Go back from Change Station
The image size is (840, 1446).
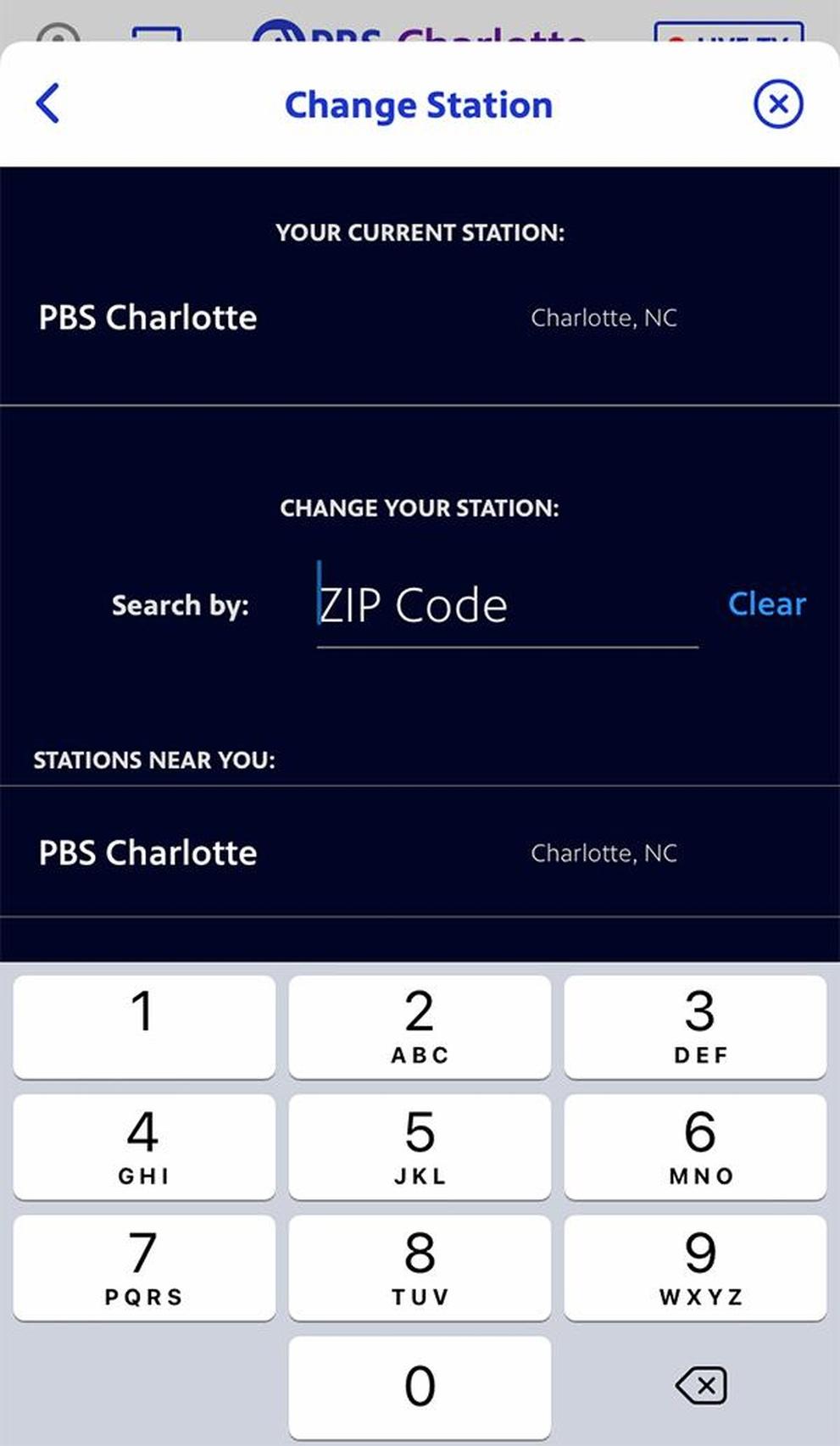(48, 103)
